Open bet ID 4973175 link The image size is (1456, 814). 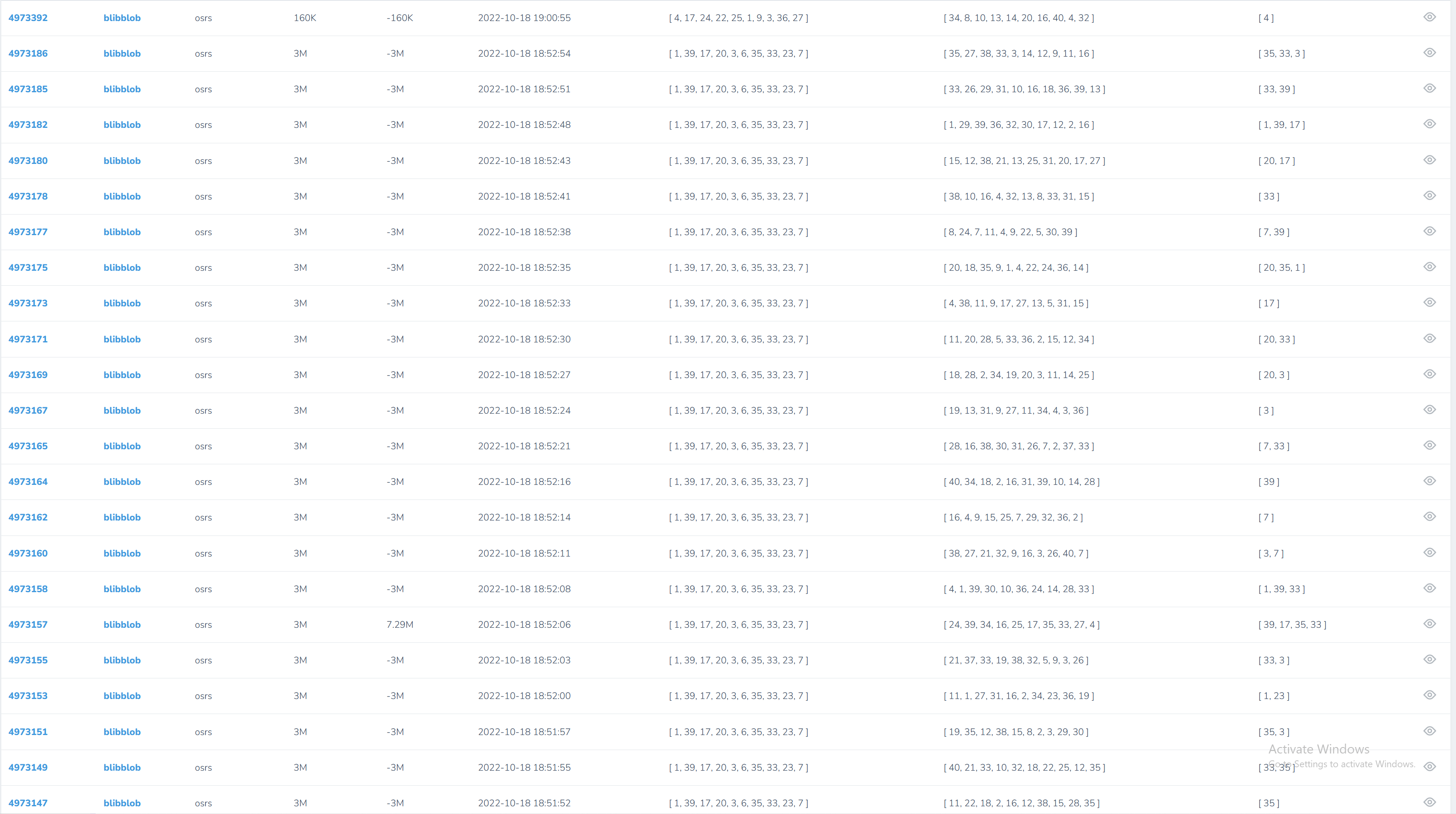tap(28, 267)
